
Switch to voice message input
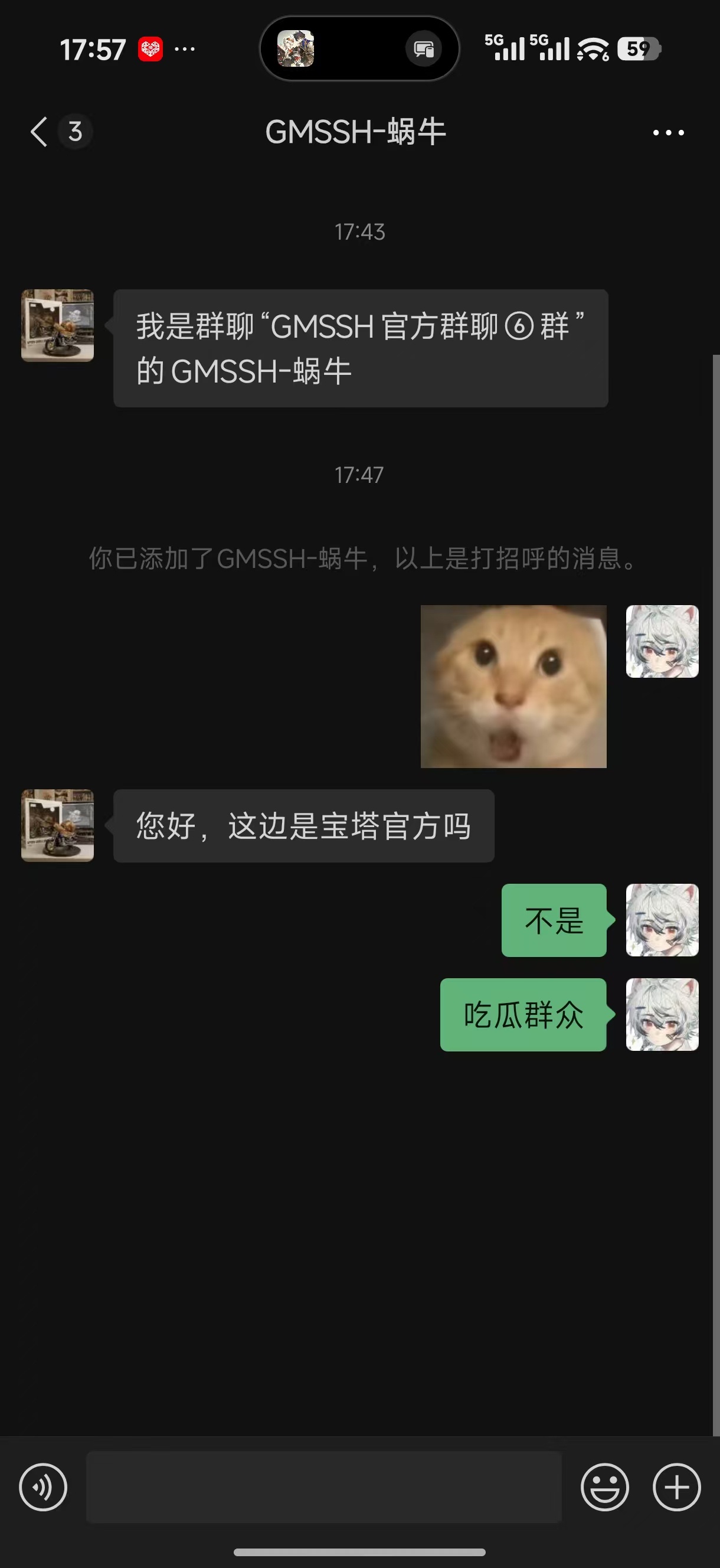pos(43,1487)
